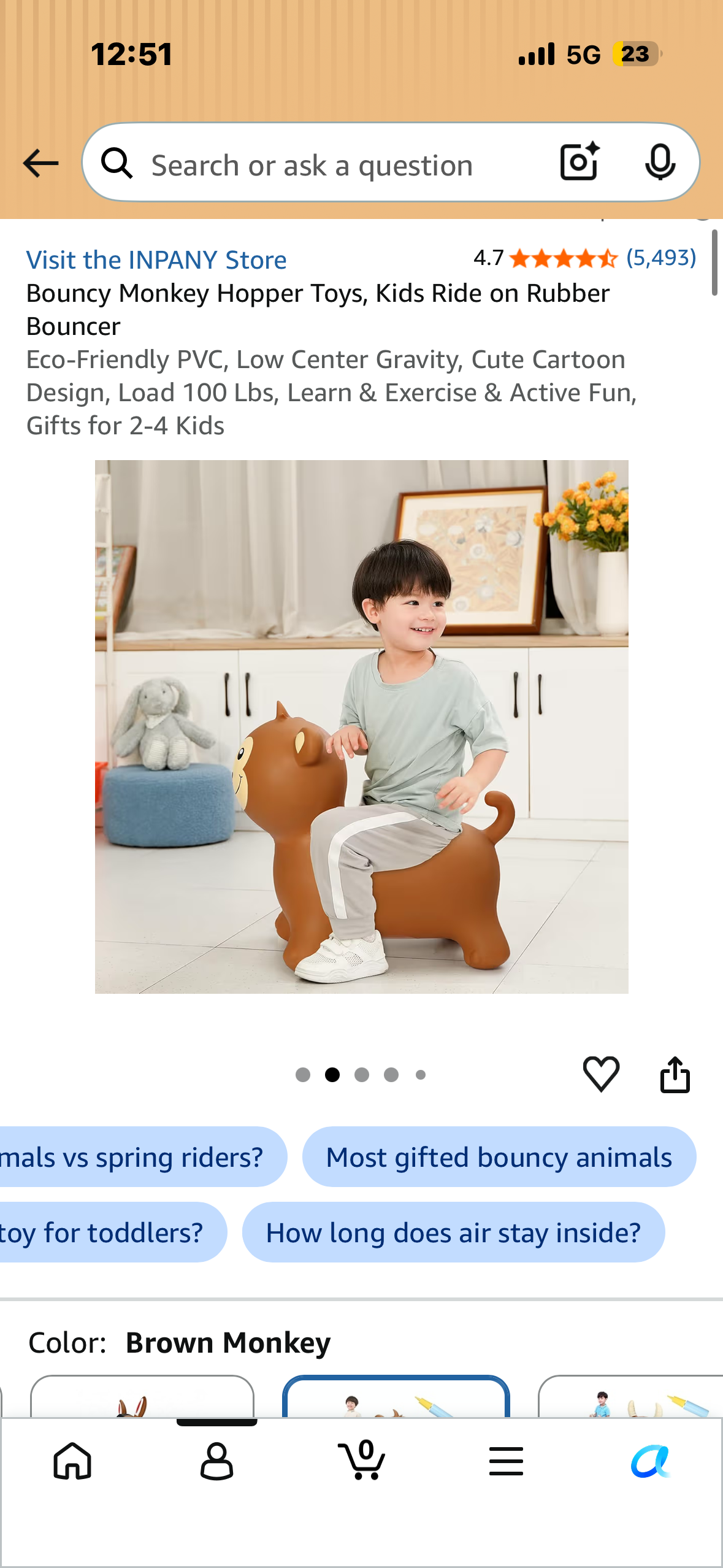
Task: Open the Alexa assistant tab
Action: pos(651,1461)
